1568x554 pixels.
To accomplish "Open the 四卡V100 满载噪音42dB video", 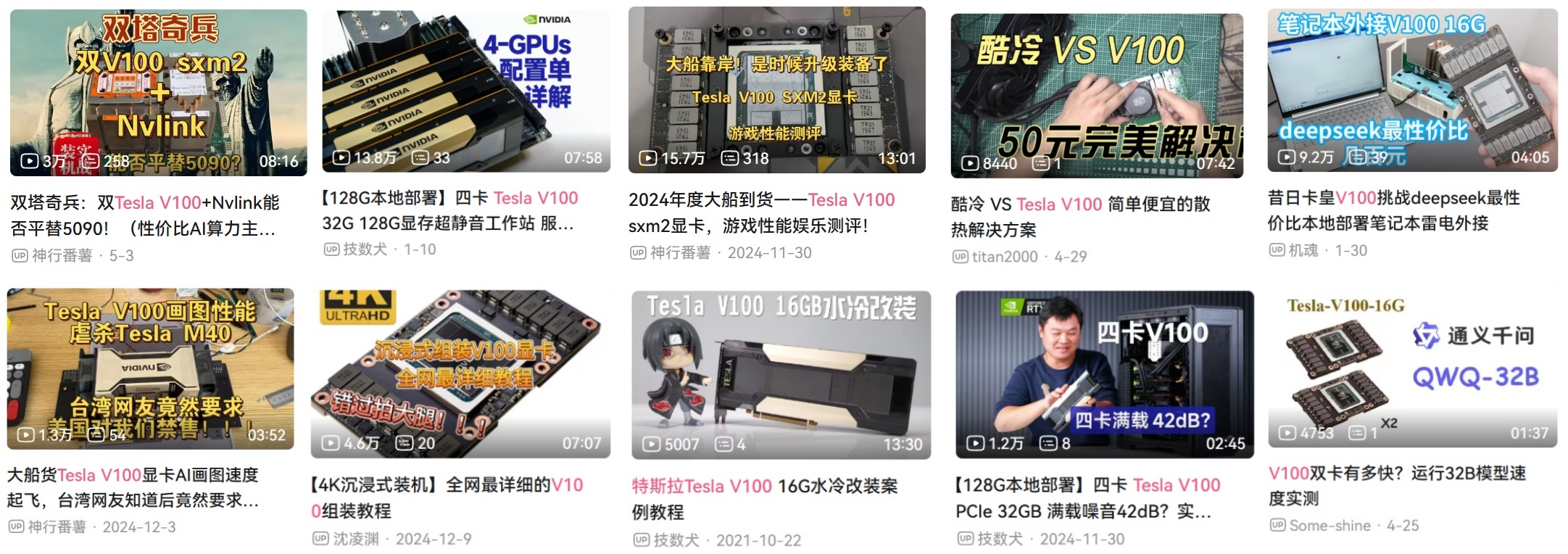I will (1104, 374).
